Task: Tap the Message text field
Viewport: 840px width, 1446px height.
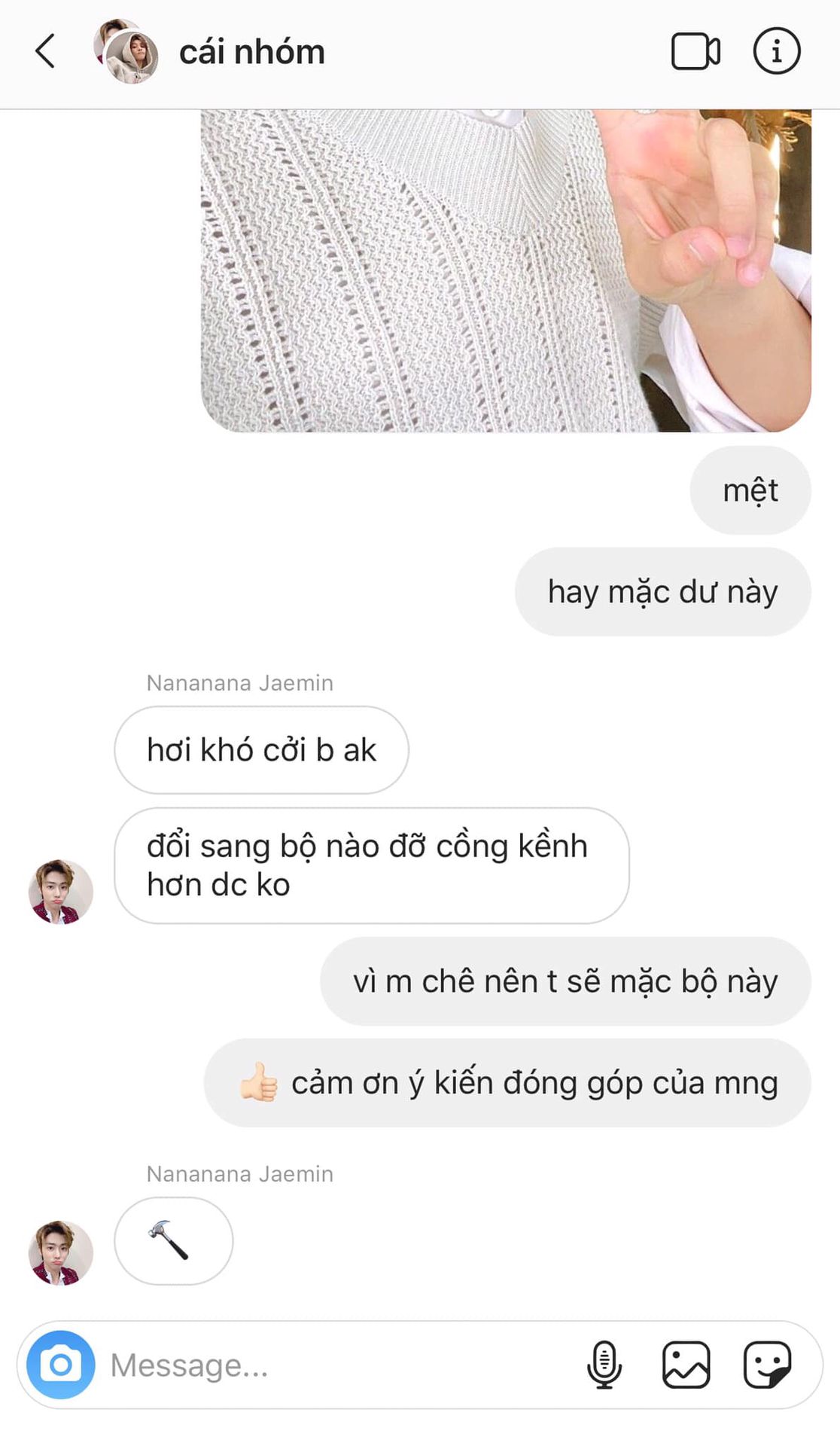Action: [x=339, y=1365]
